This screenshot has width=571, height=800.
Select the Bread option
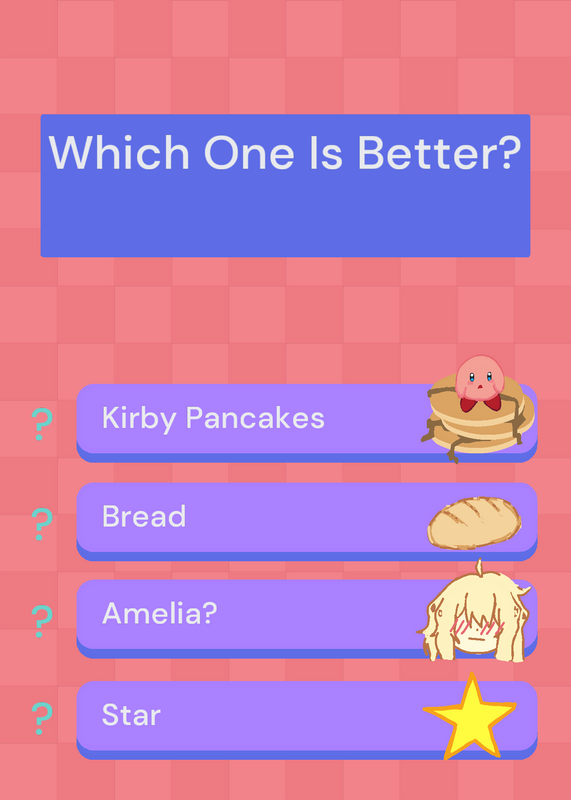[x=307, y=521]
